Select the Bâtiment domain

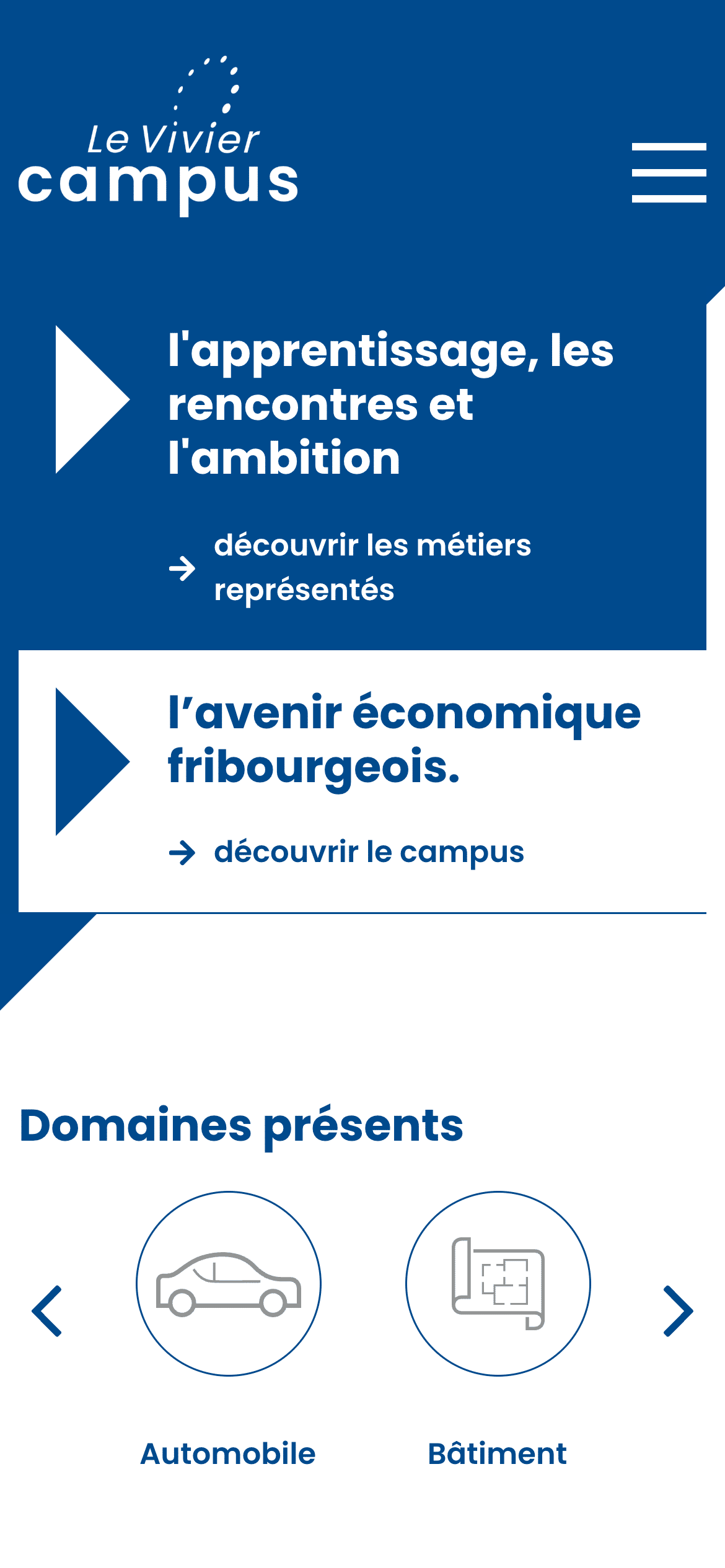point(498,1284)
